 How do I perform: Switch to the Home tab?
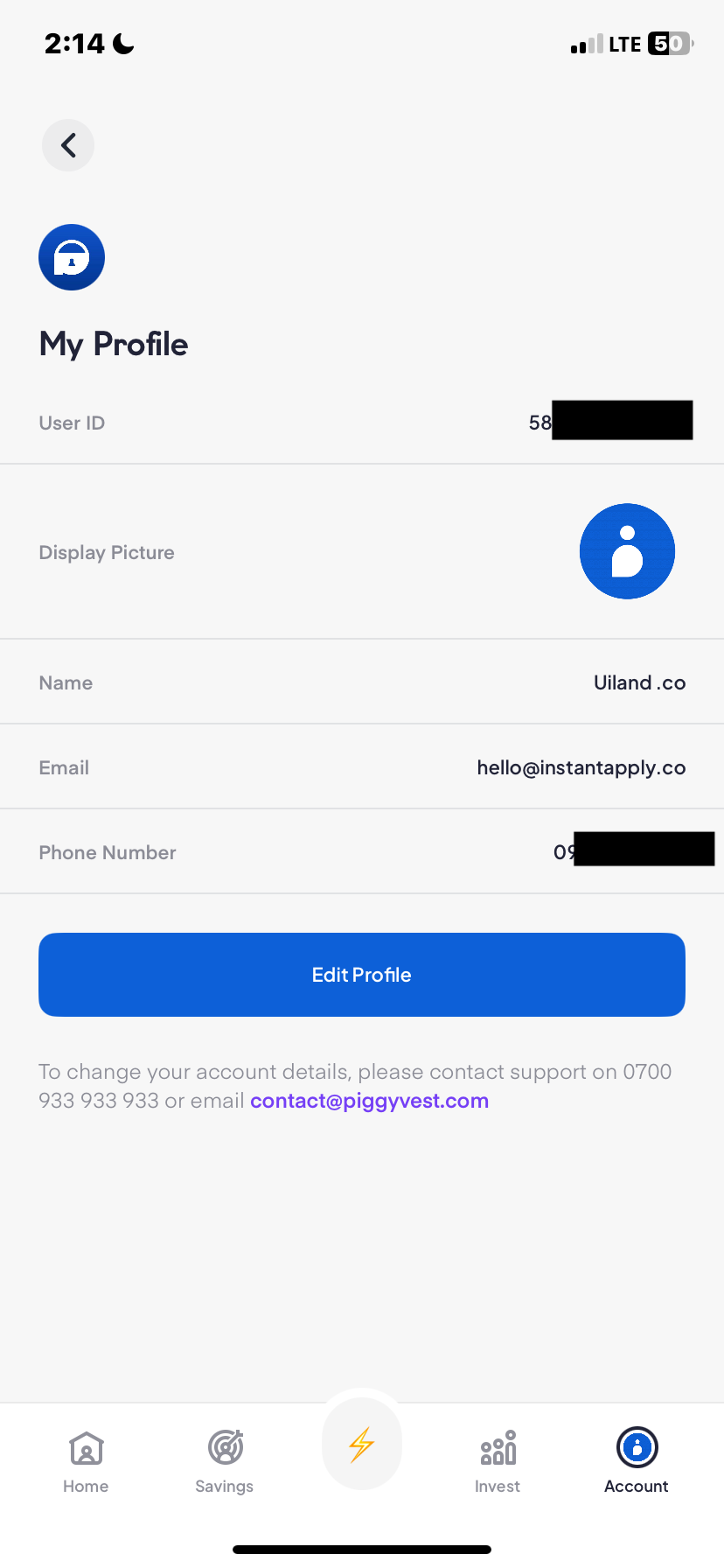[86, 1460]
